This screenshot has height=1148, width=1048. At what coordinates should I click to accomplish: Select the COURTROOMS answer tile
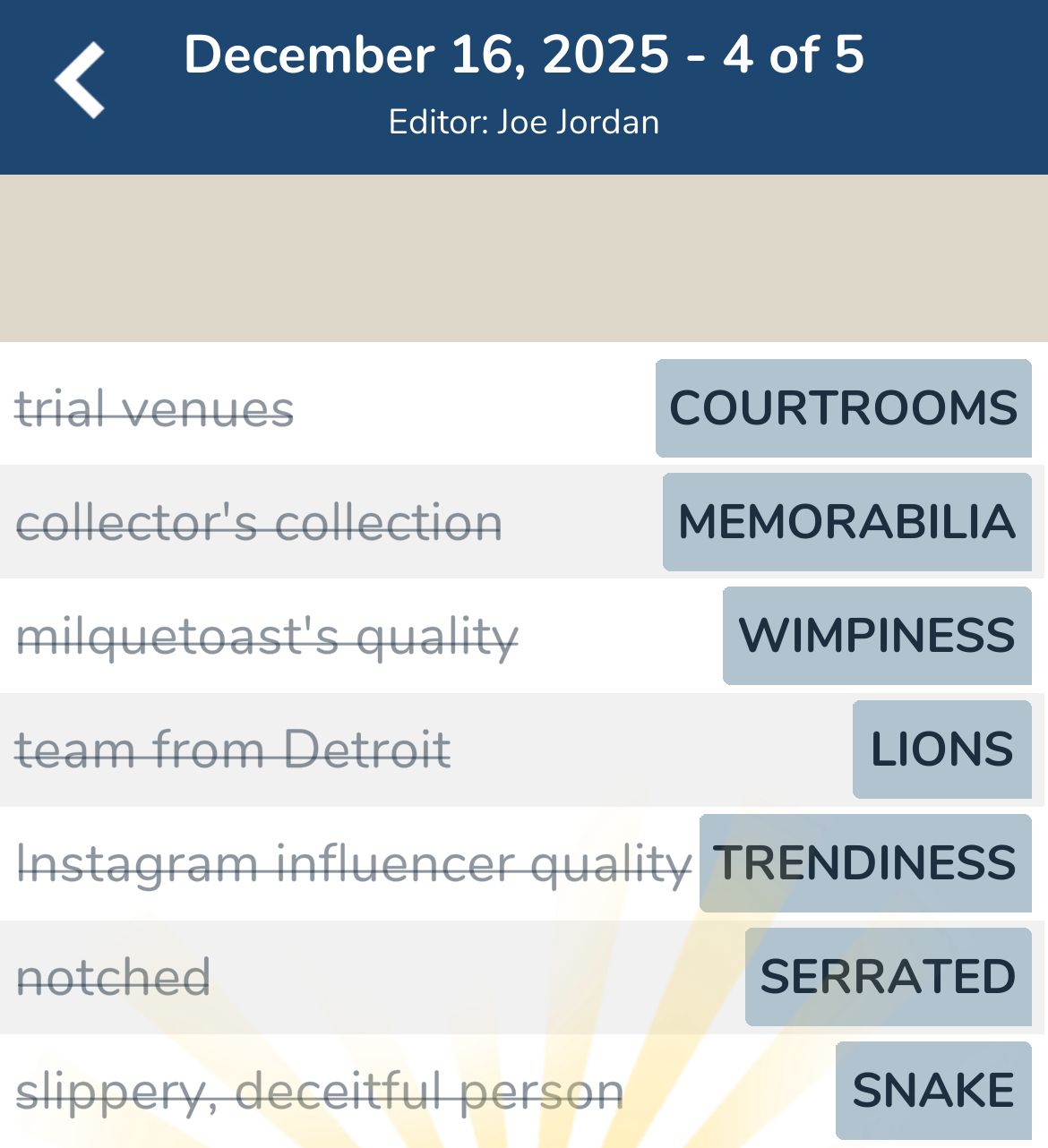[843, 408]
